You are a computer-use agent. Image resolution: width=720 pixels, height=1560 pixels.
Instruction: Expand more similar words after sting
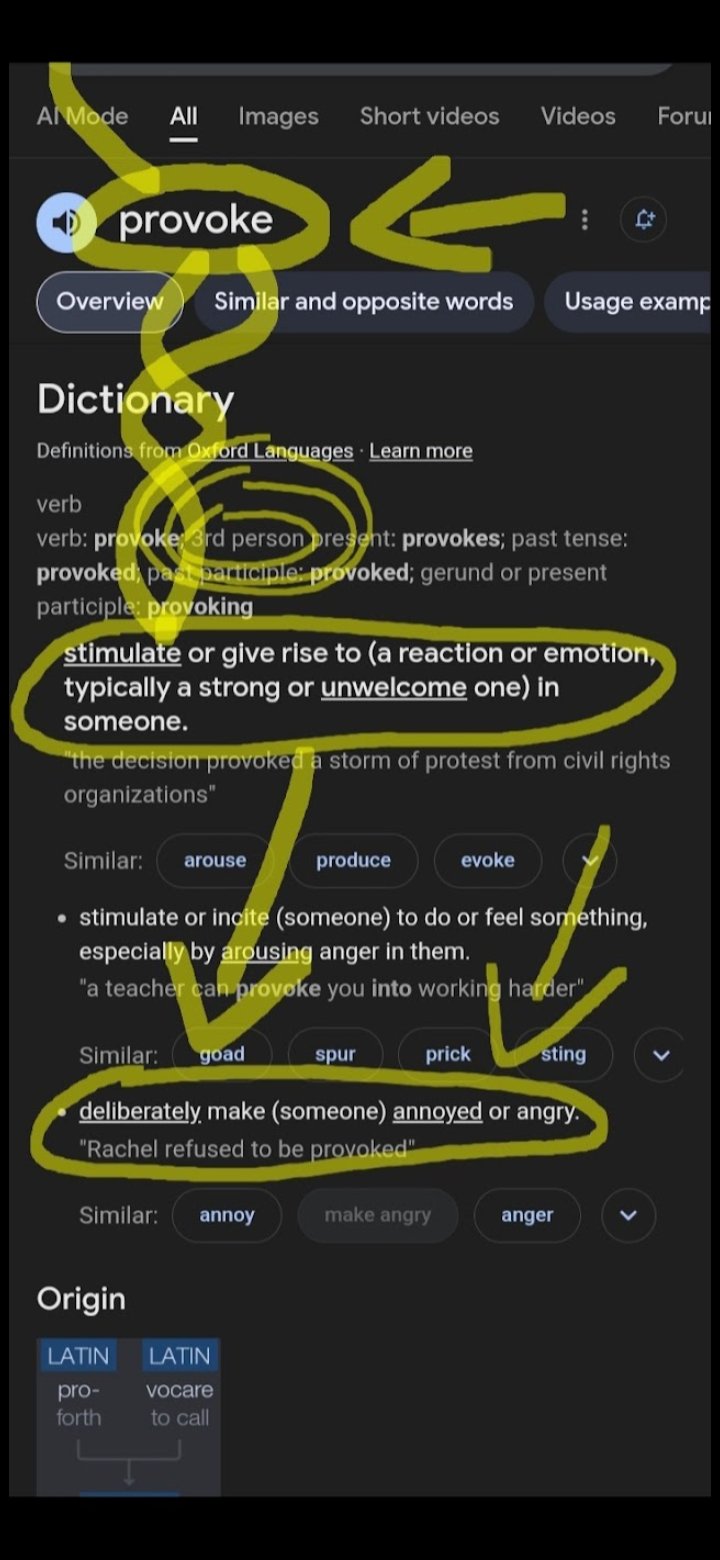(661, 1054)
